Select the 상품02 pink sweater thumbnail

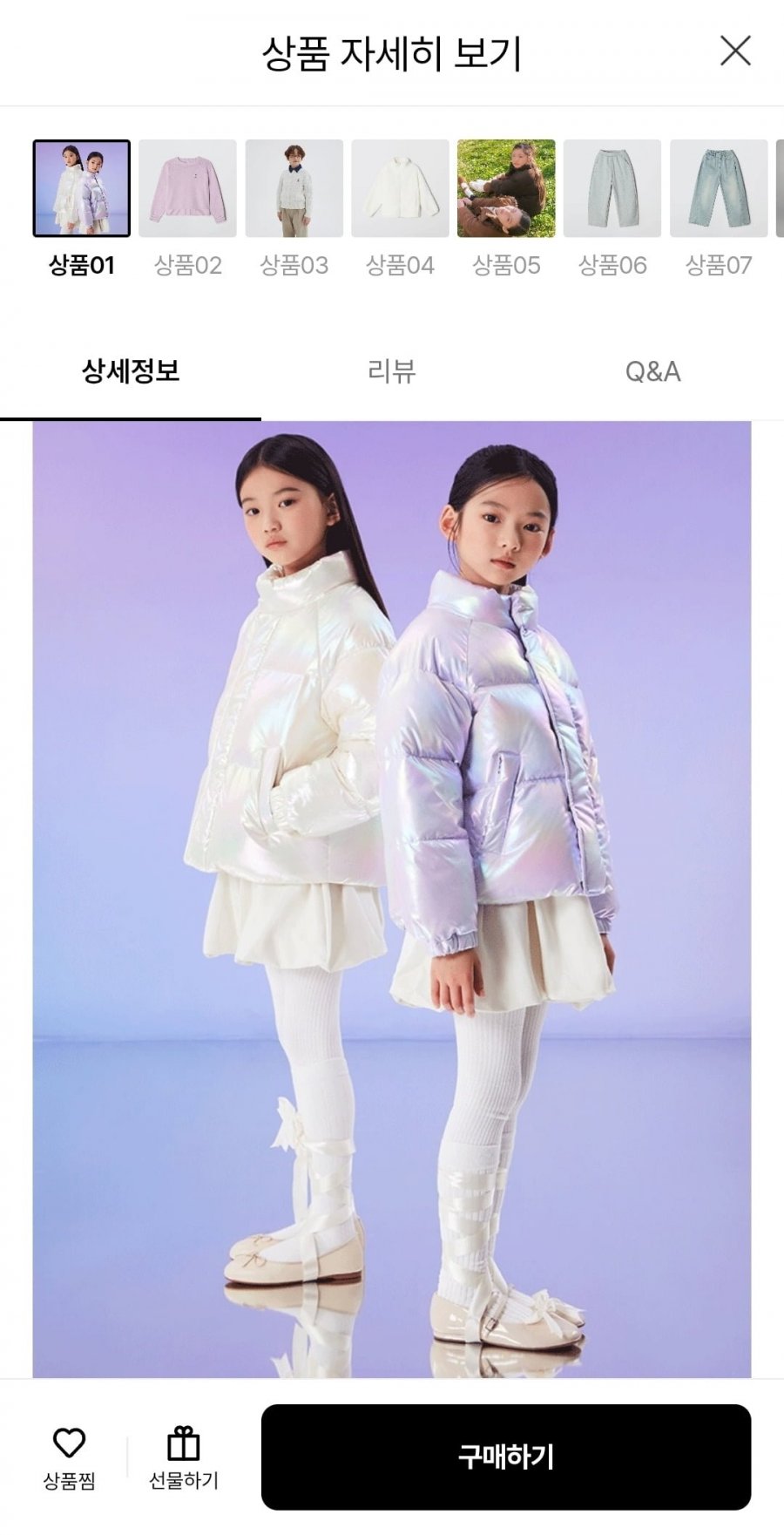pyautogui.click(x=188, y=188)
